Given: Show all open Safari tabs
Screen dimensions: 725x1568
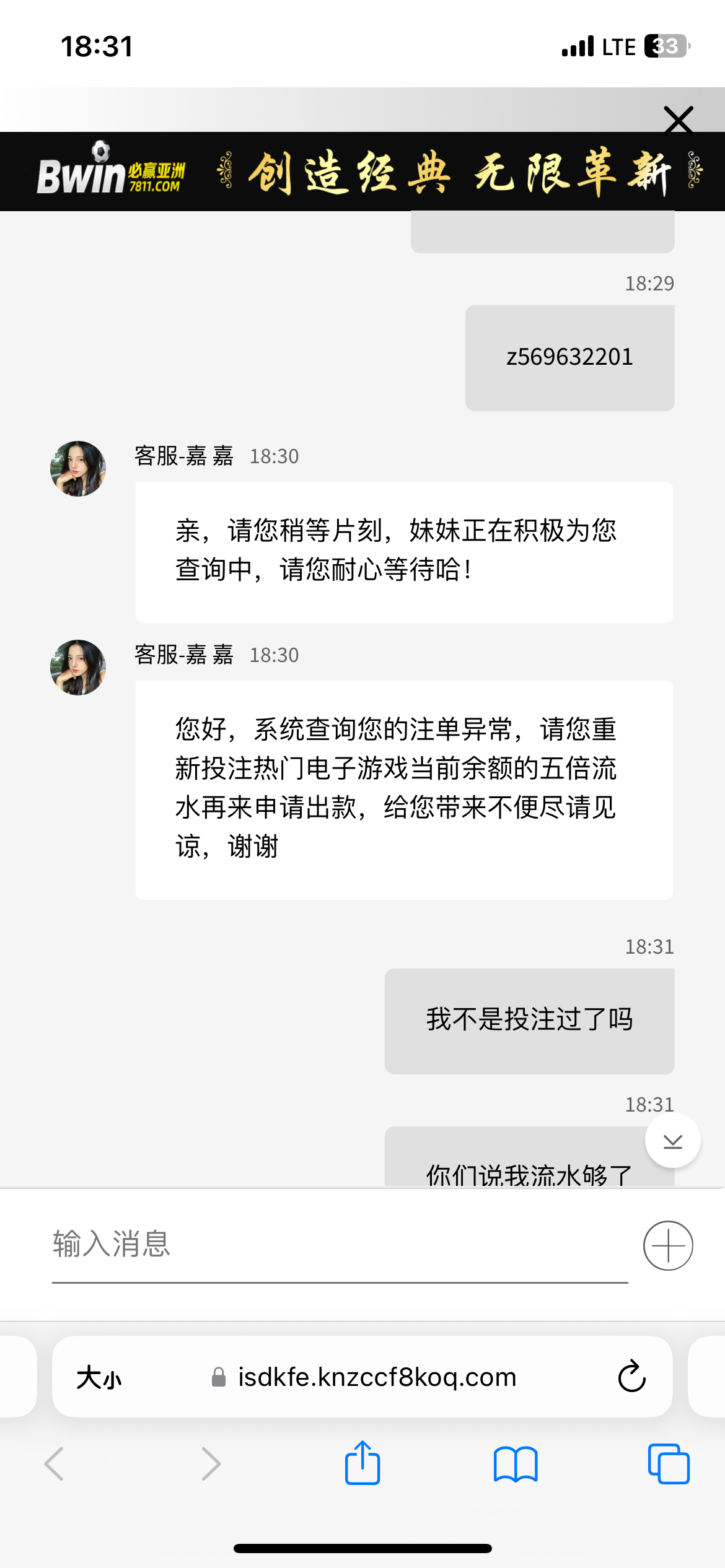Looking at the screenshot, I should [669, 1464].
